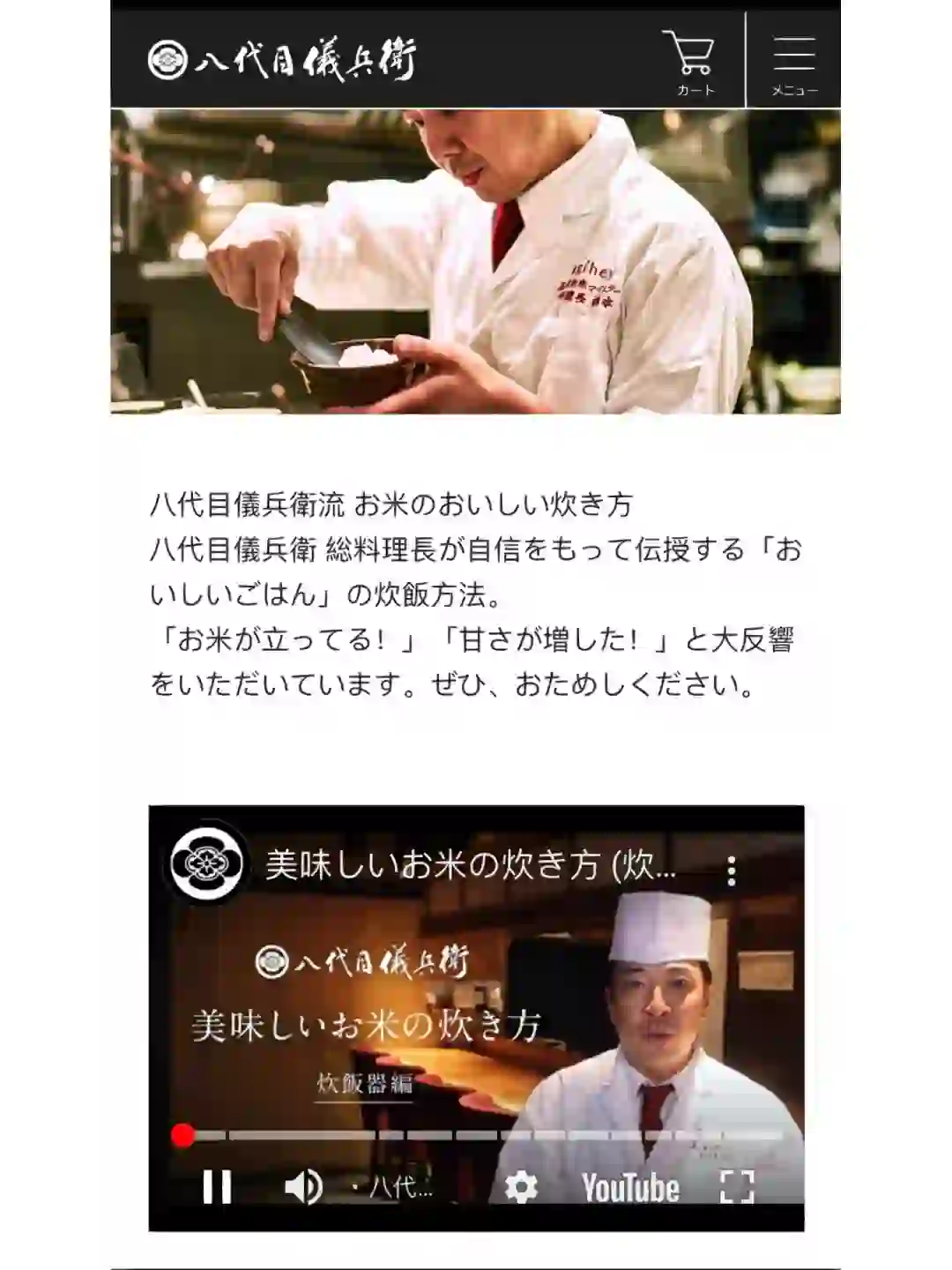Tap the video progress bar
The width and height of the screenshot is (952, 1270).
click(485, 1136)
